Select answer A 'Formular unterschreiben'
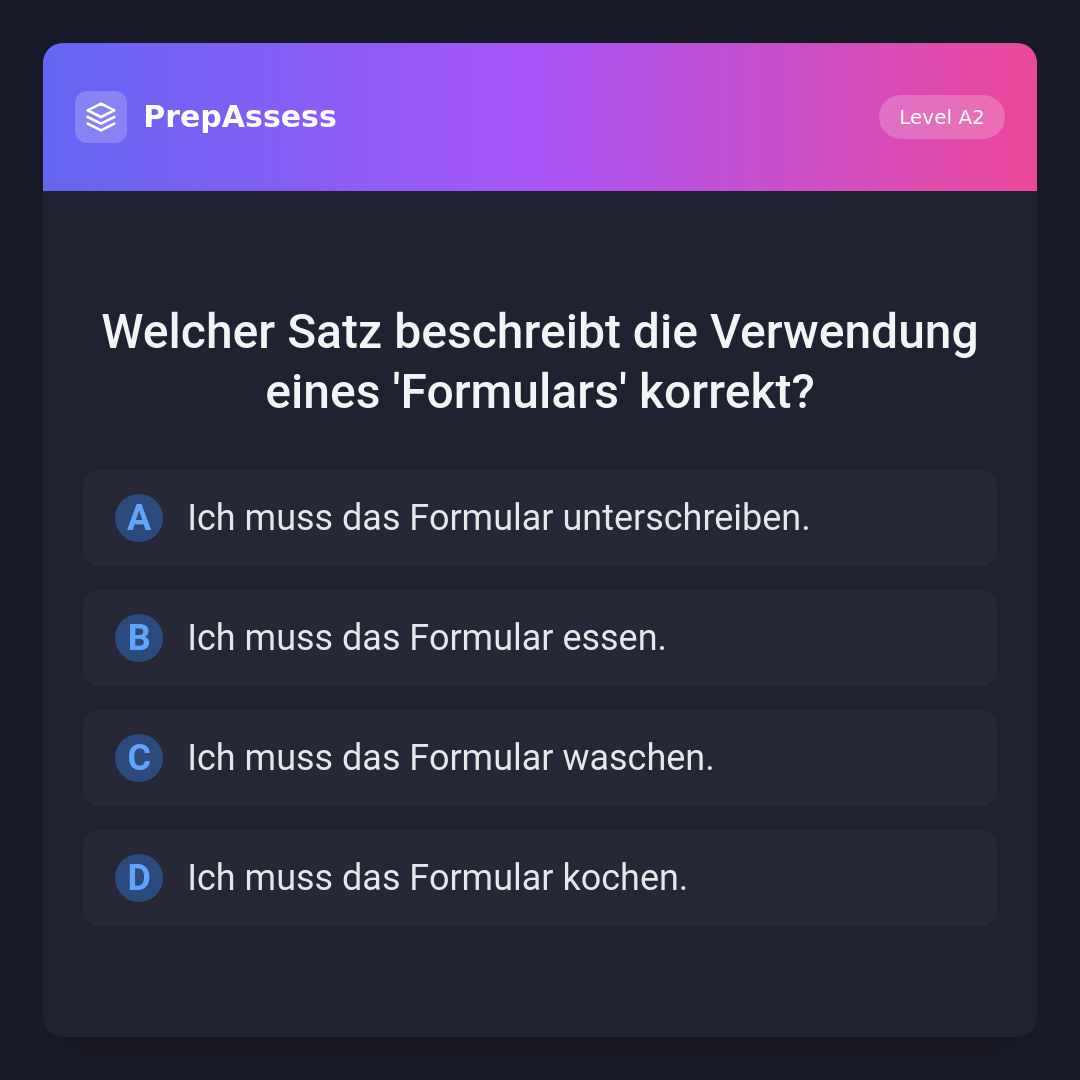Viewport: 1080px width, 1080px height. pos(540,518)
